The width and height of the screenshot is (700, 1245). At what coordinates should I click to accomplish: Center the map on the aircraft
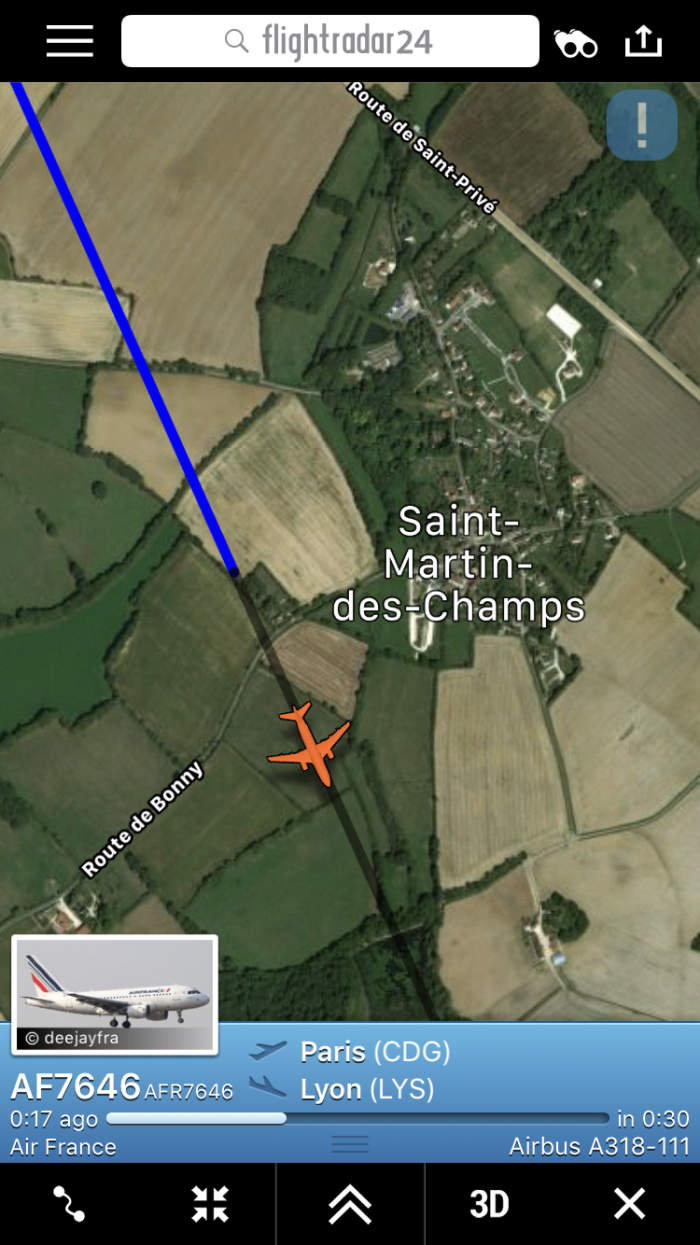pyautogui.click(x=210, y=1203)
